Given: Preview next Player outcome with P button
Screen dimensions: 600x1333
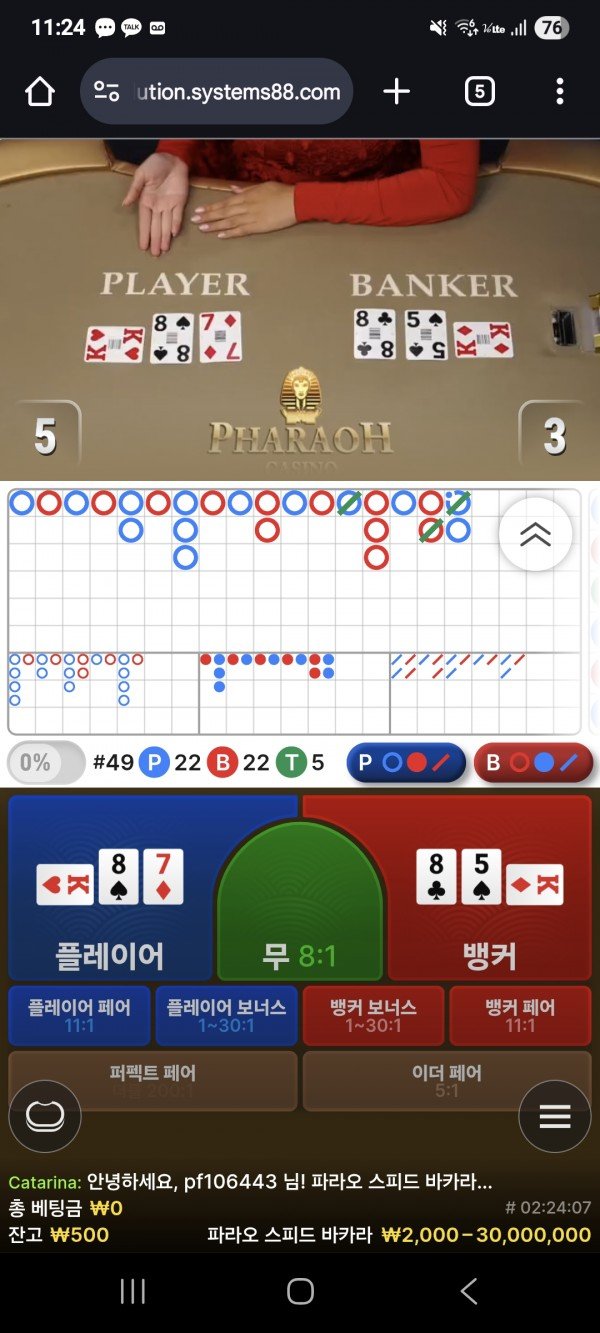Looking at the screenshot, I should (406, 763).
